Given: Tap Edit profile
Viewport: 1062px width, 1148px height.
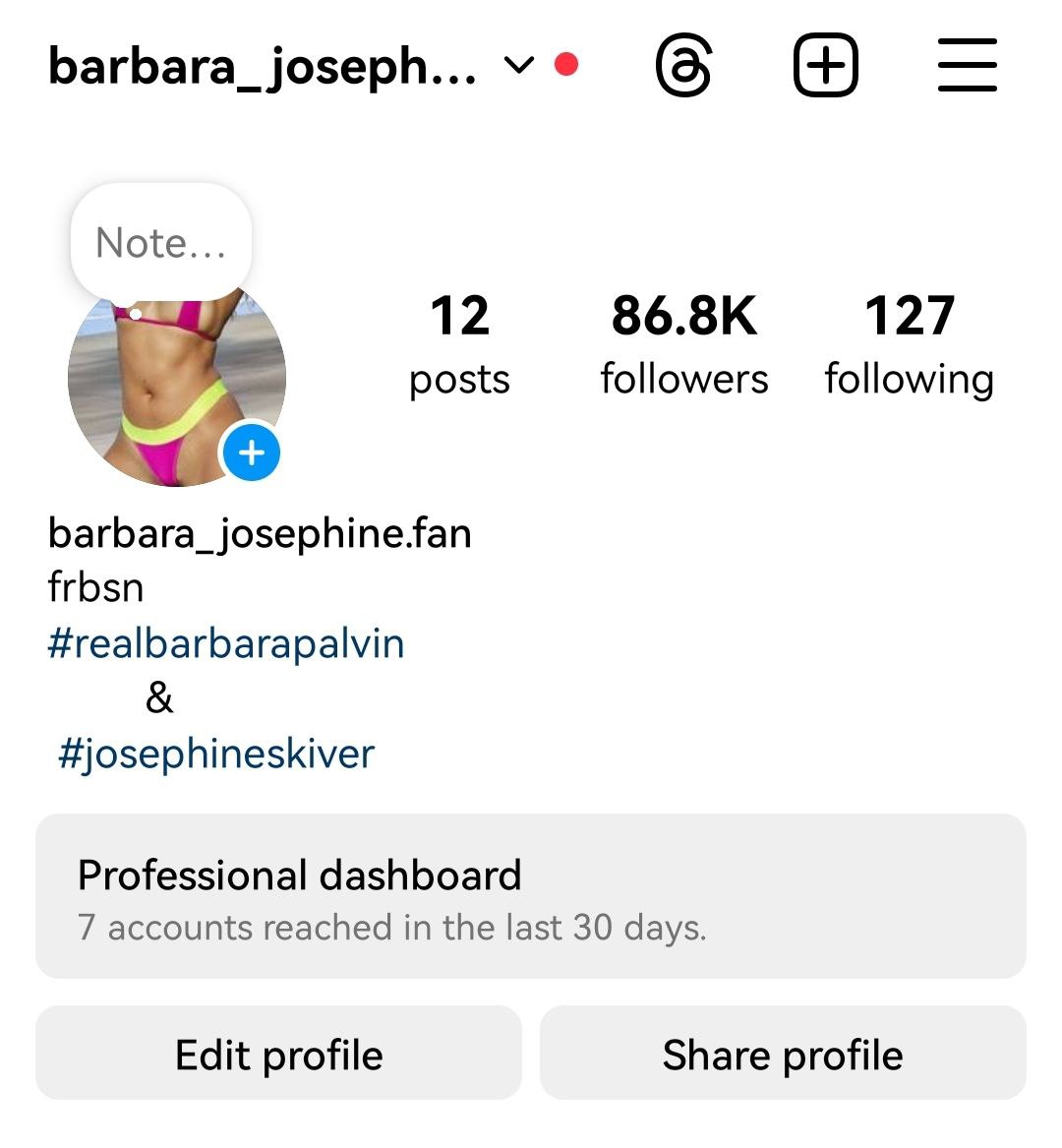Looking at the screenshot, I should coord(279,1055).
